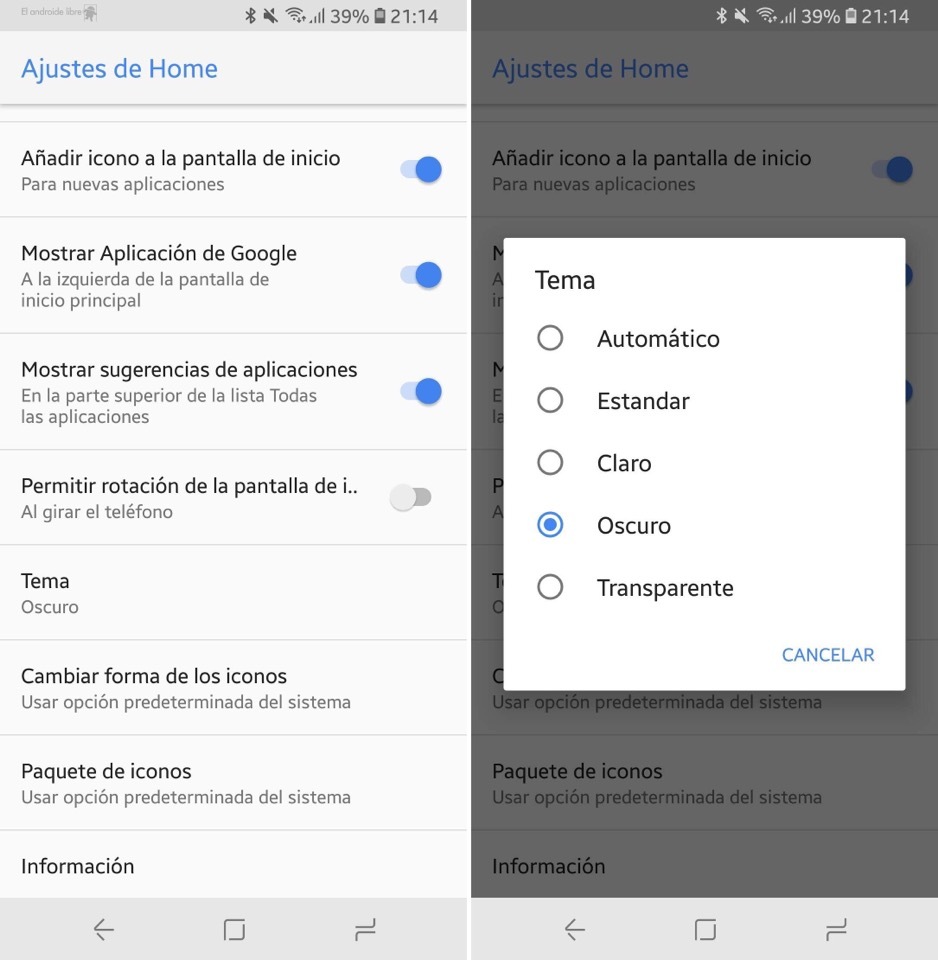Select the Claro theme option
938x960 pixels.
pos(551,463)
